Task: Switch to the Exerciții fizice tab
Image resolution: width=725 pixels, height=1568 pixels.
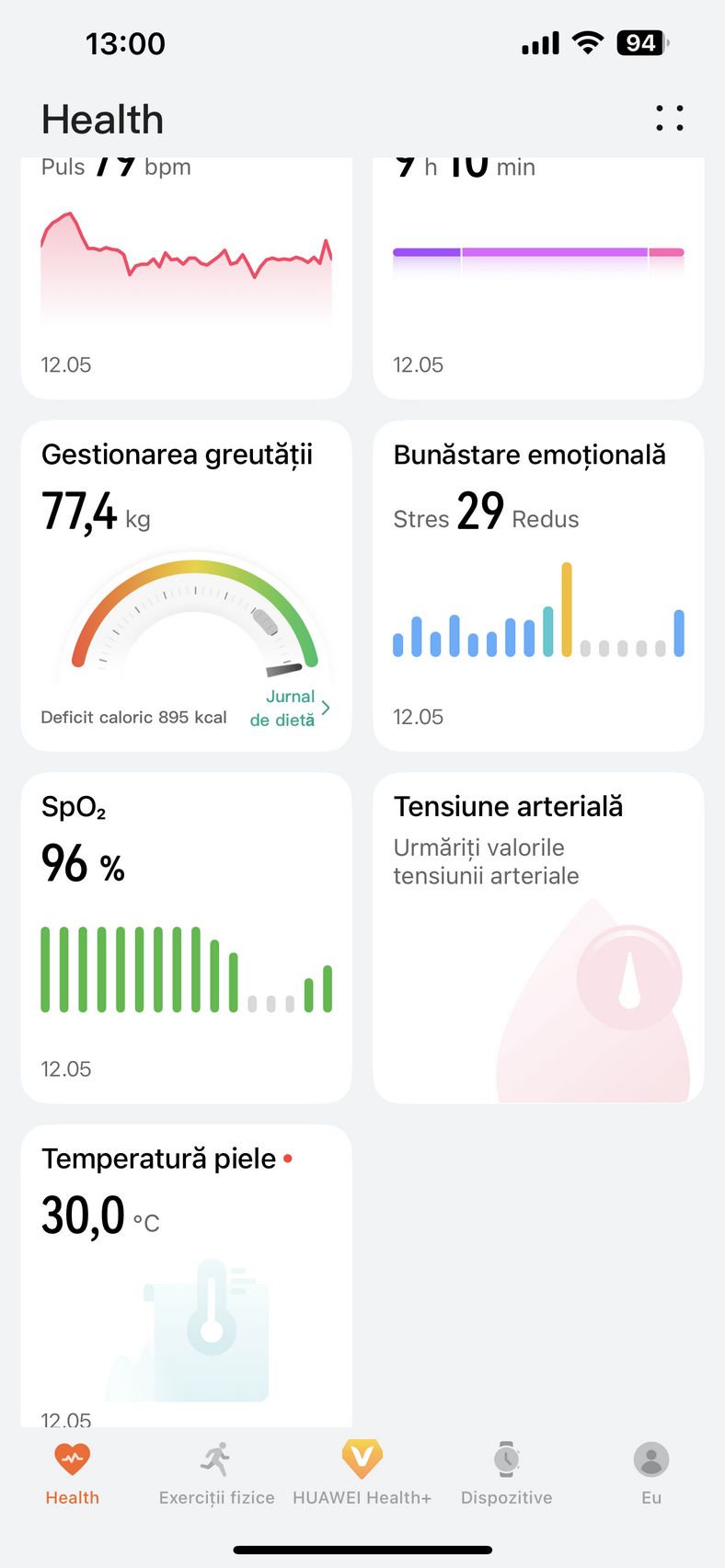Action: (x=217, y=1474)
